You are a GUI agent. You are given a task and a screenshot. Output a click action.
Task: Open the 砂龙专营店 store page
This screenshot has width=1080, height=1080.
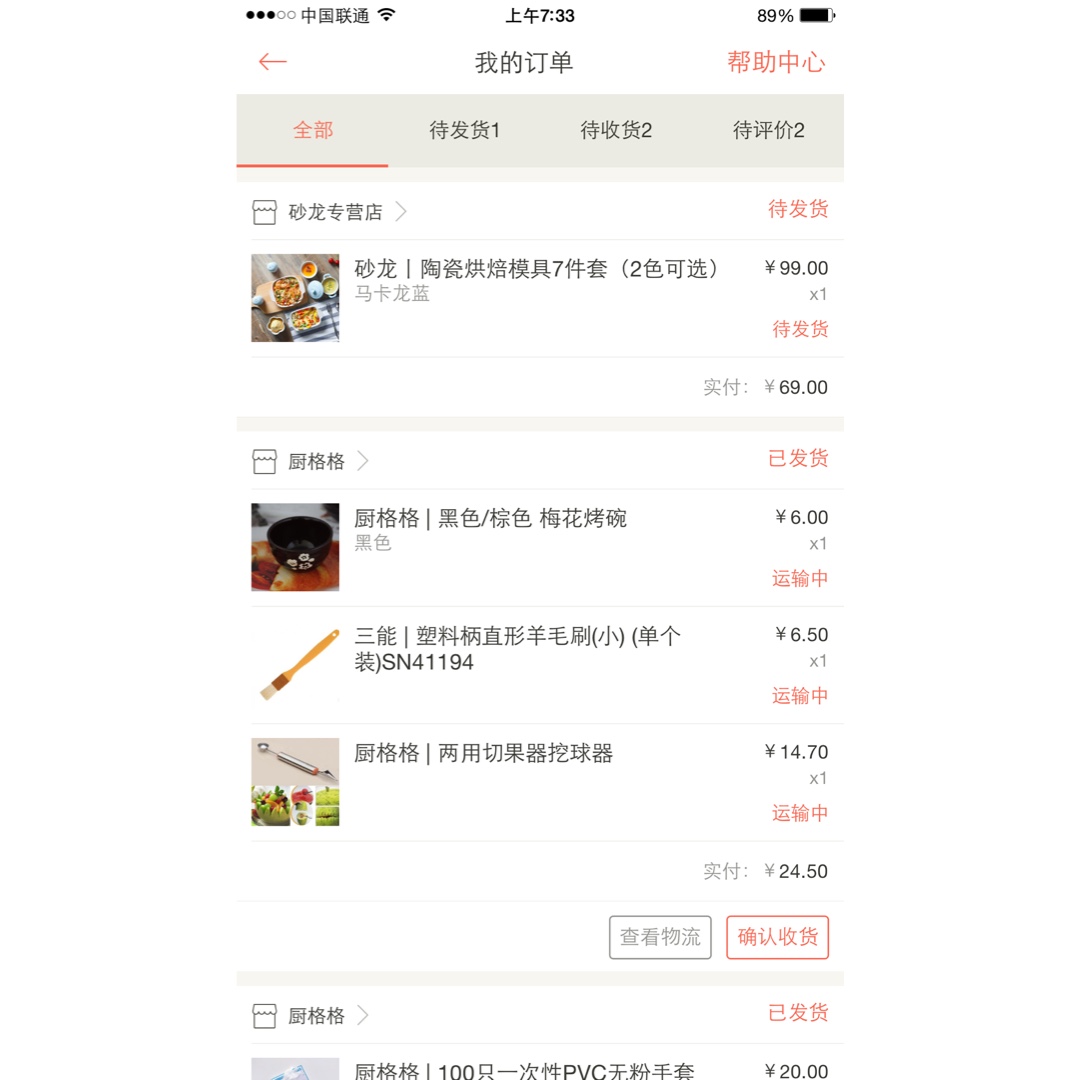[335, 212]
